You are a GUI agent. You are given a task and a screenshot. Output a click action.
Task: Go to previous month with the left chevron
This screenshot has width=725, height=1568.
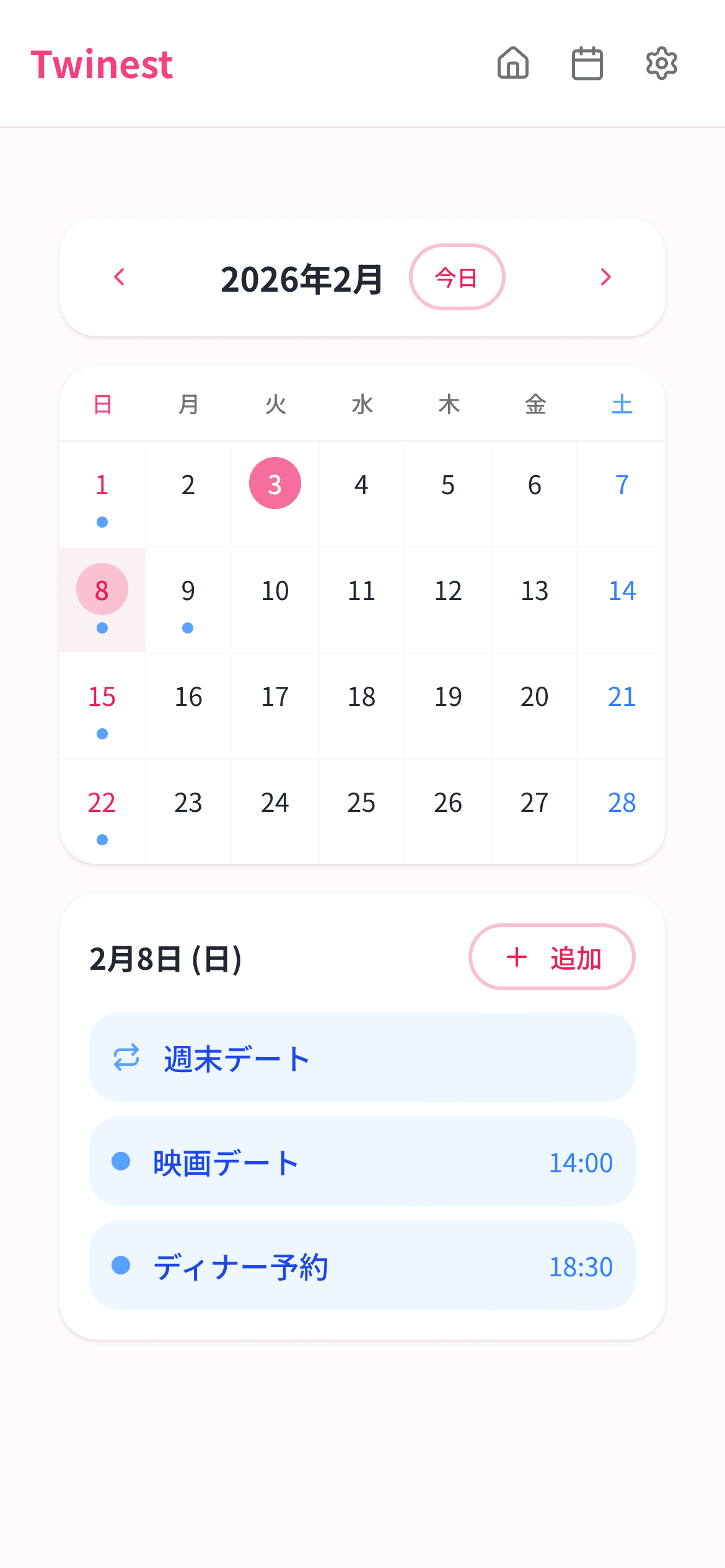(120, 277)
